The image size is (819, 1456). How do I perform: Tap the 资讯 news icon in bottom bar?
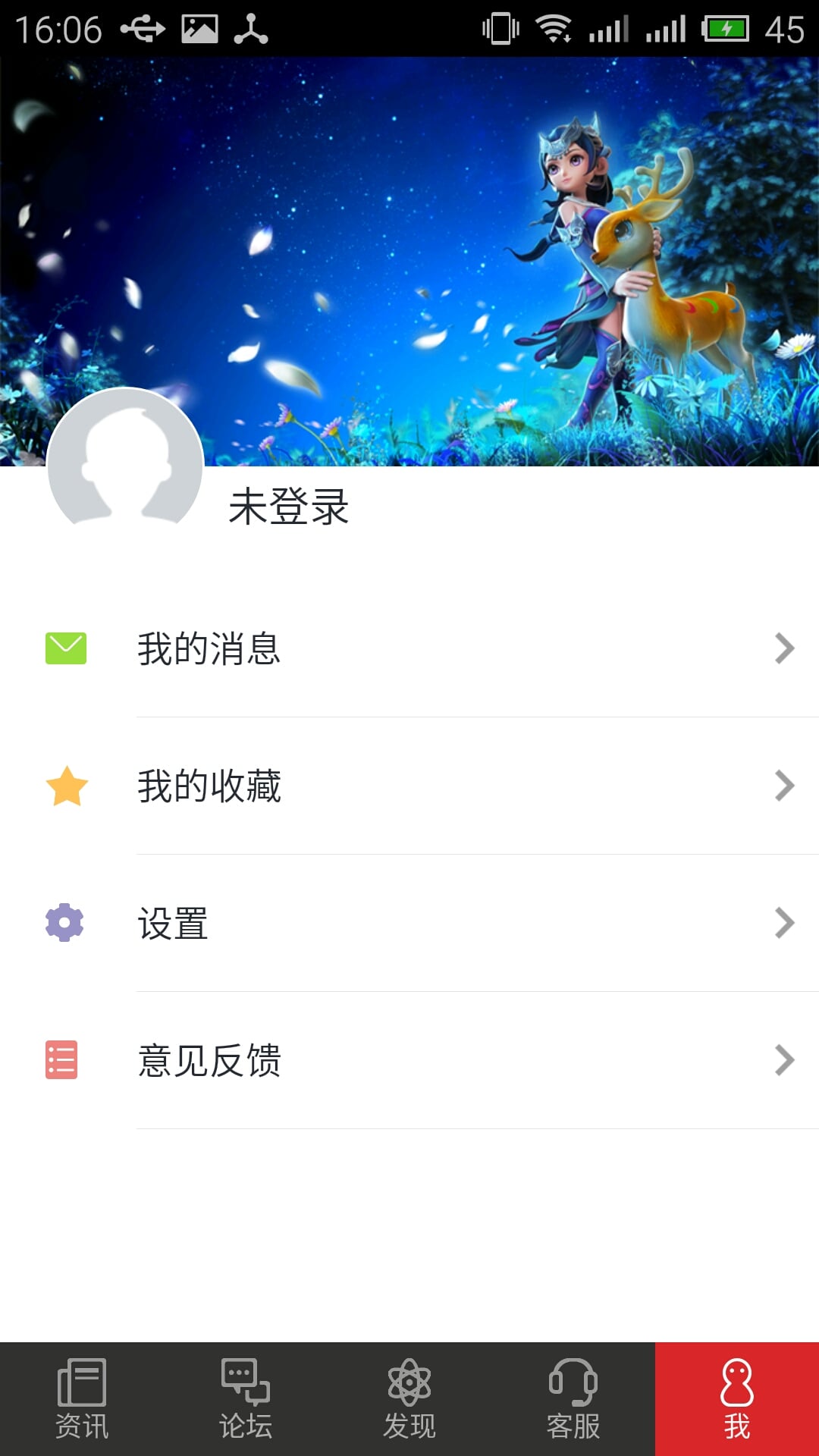pyautogui.click(x=81, y=1382)
